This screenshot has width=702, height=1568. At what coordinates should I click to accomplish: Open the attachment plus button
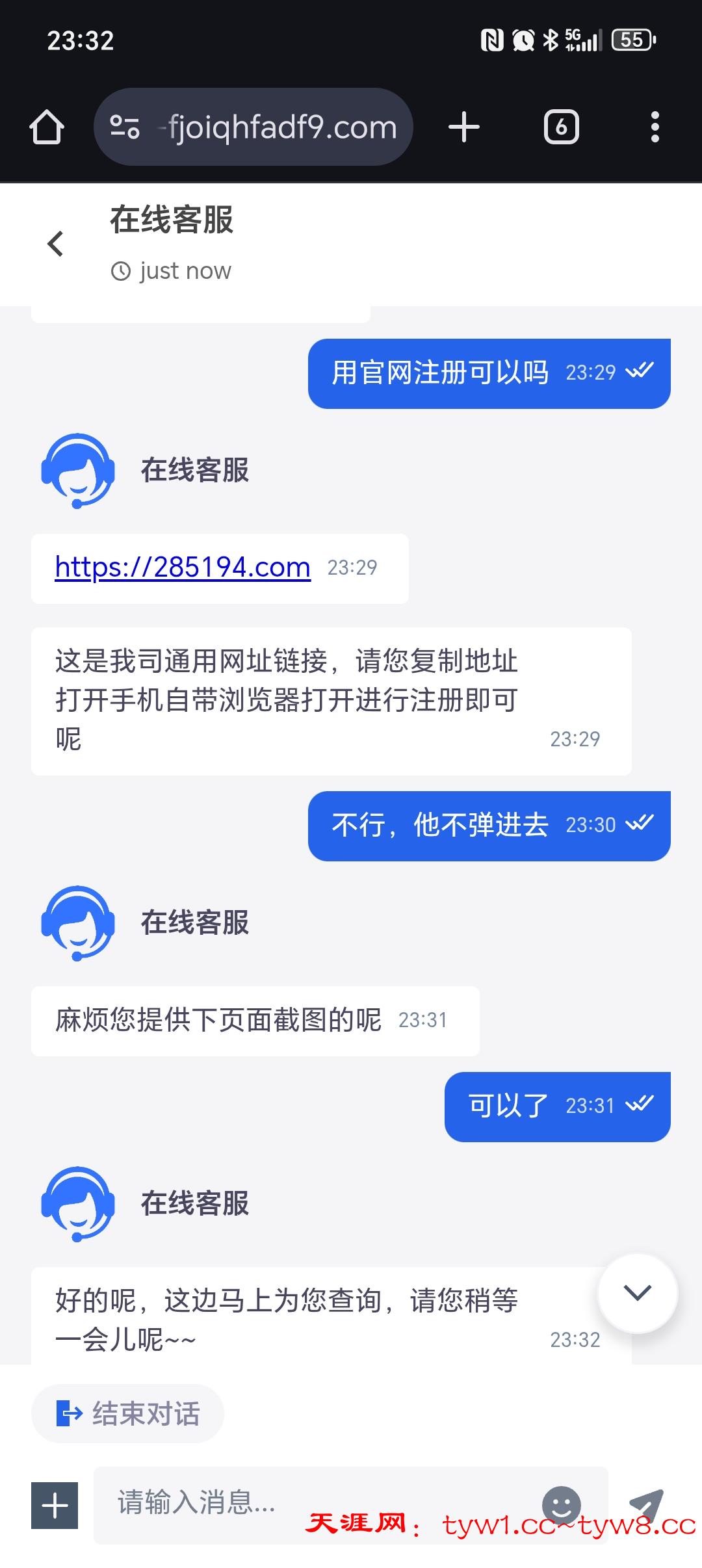point(55,1505)
